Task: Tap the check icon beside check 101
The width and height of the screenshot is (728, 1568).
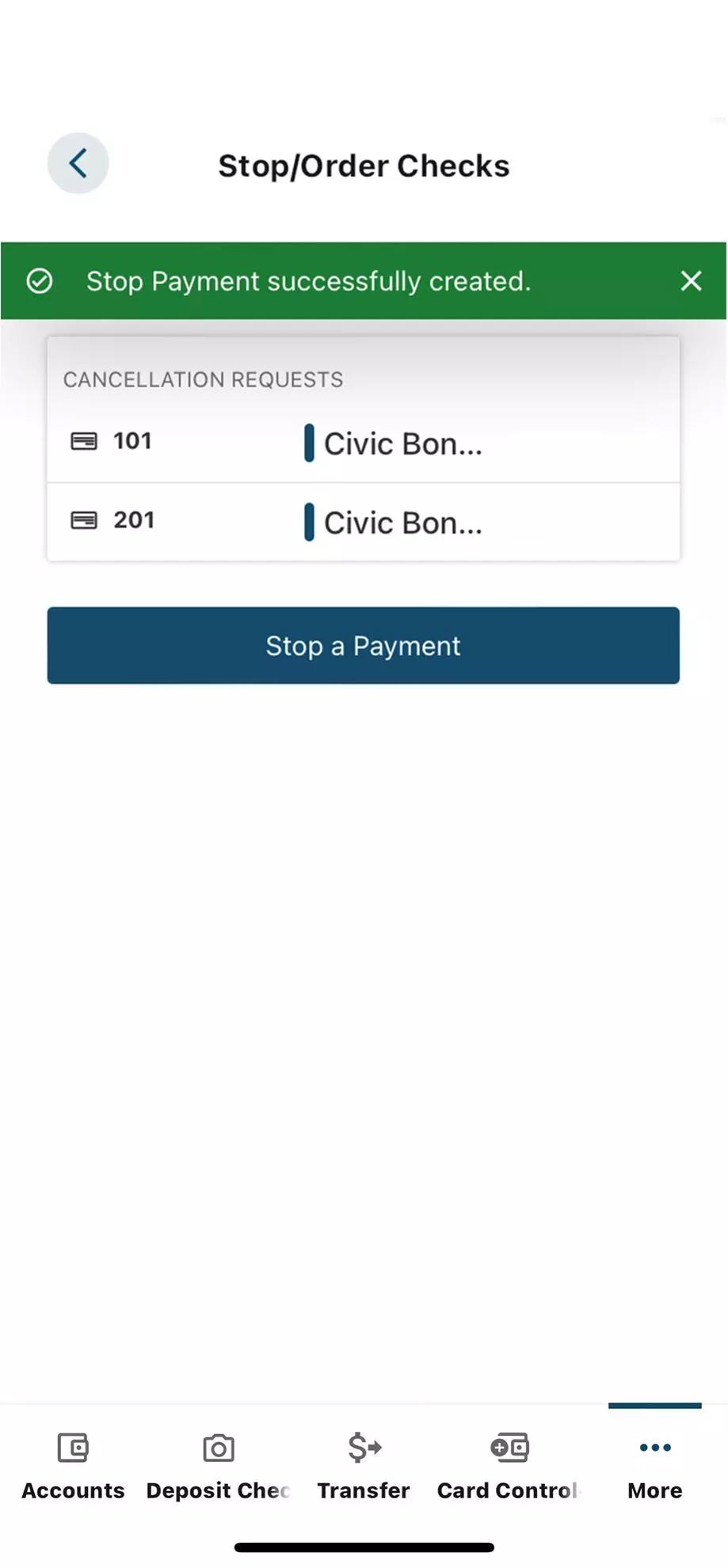Action: (x=86, y=441)
